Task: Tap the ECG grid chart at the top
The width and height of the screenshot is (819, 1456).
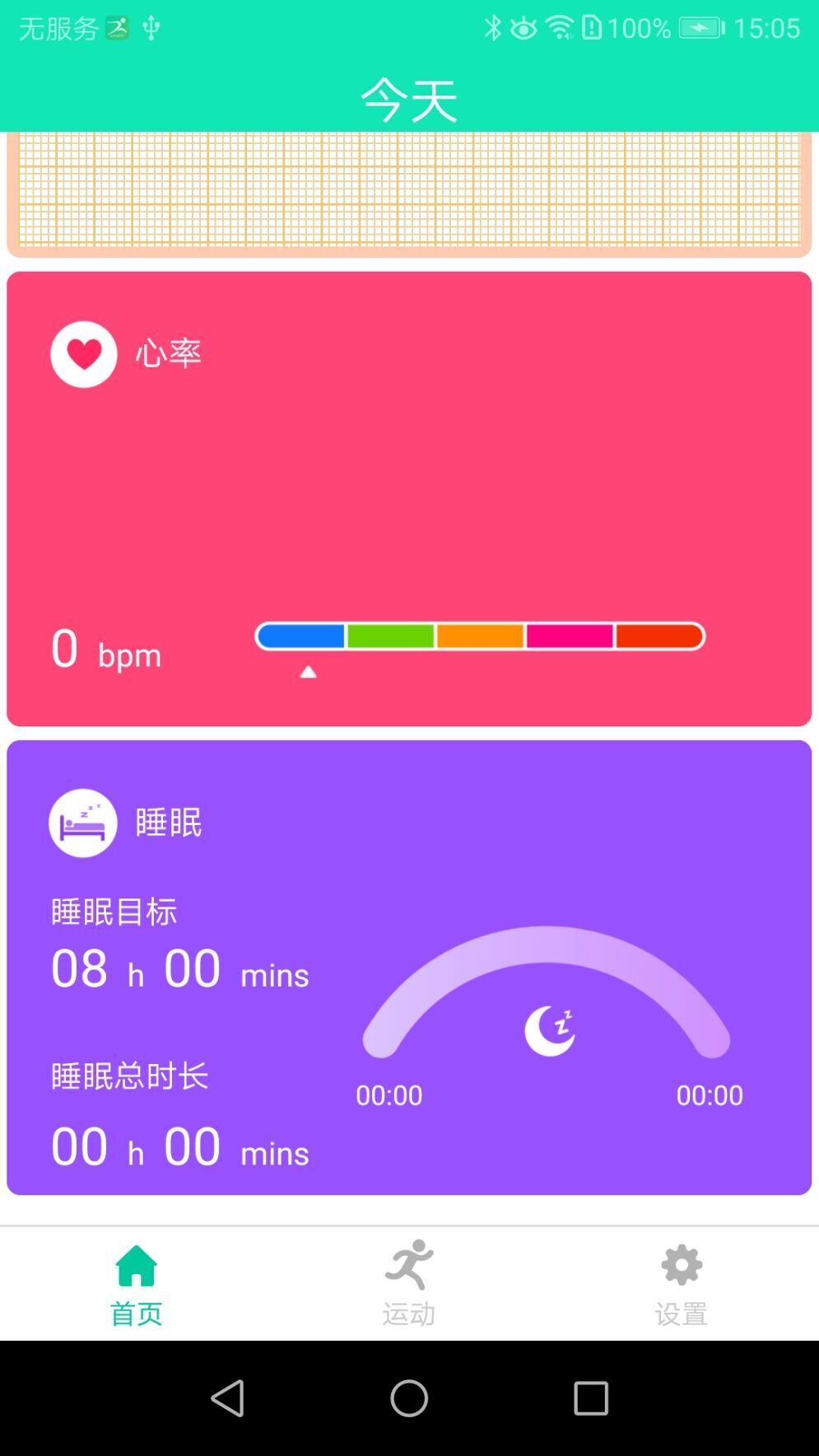Action: 409,194
